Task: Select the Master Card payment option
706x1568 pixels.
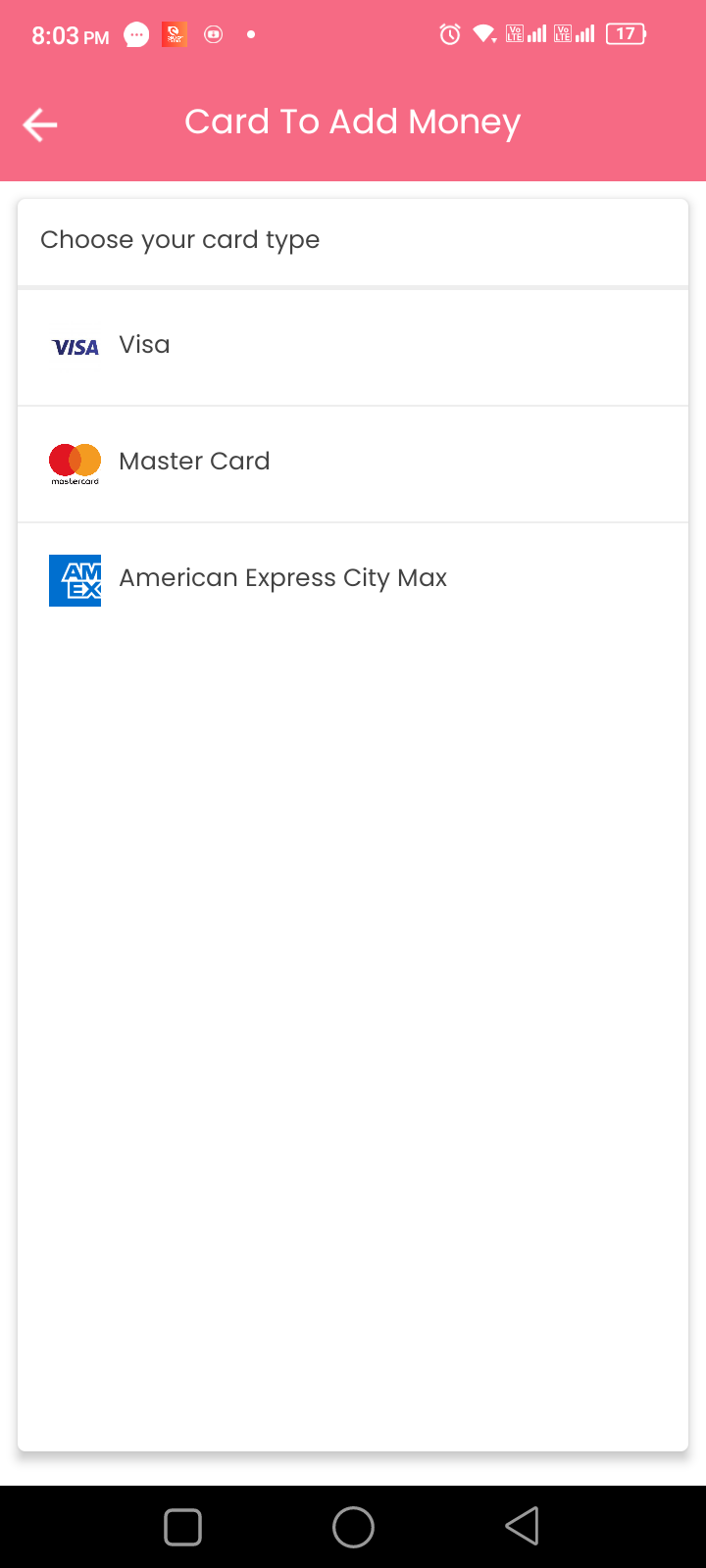Action: coord(353,463)
